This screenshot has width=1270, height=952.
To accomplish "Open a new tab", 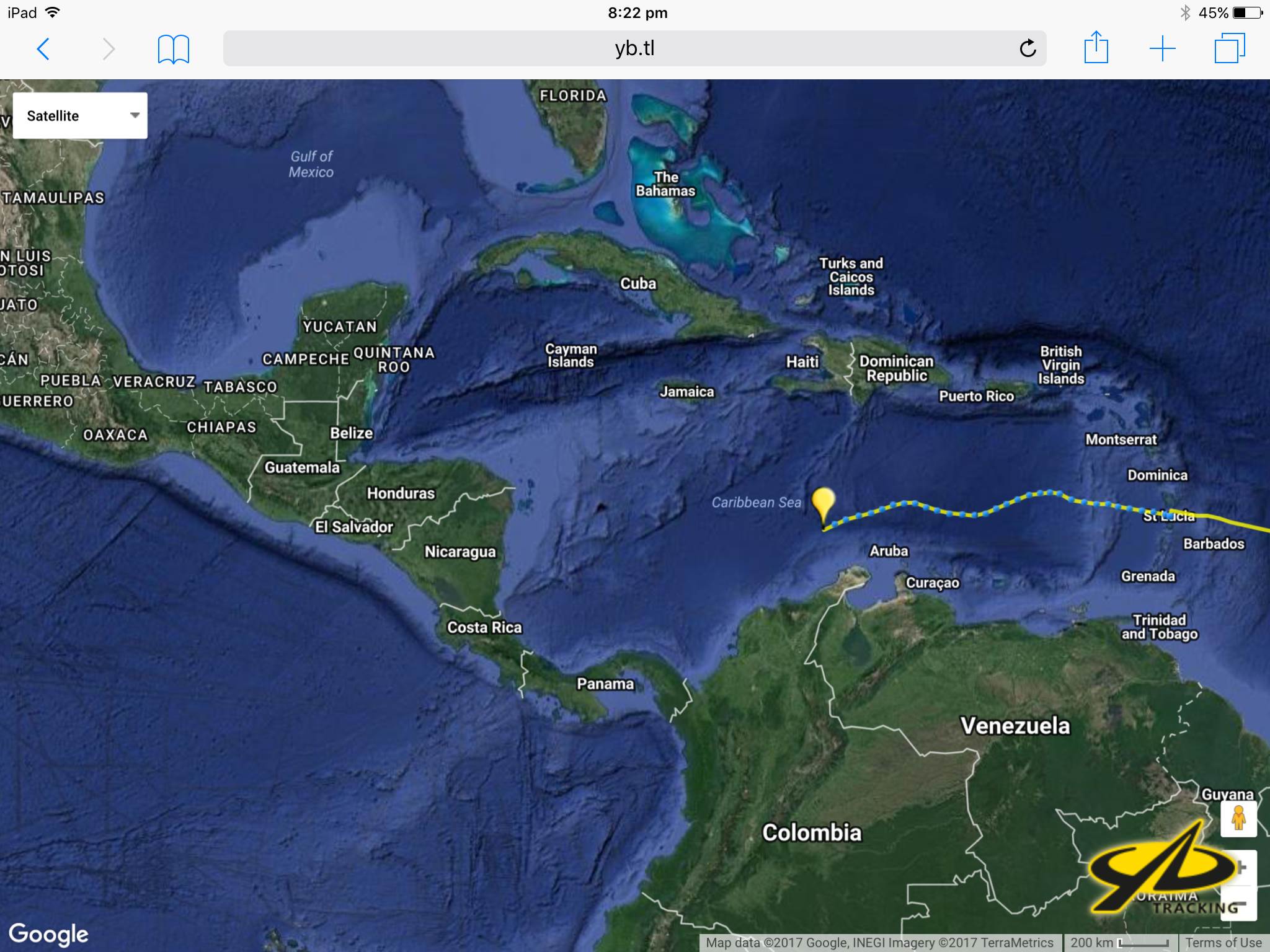I will point(1162,48).
